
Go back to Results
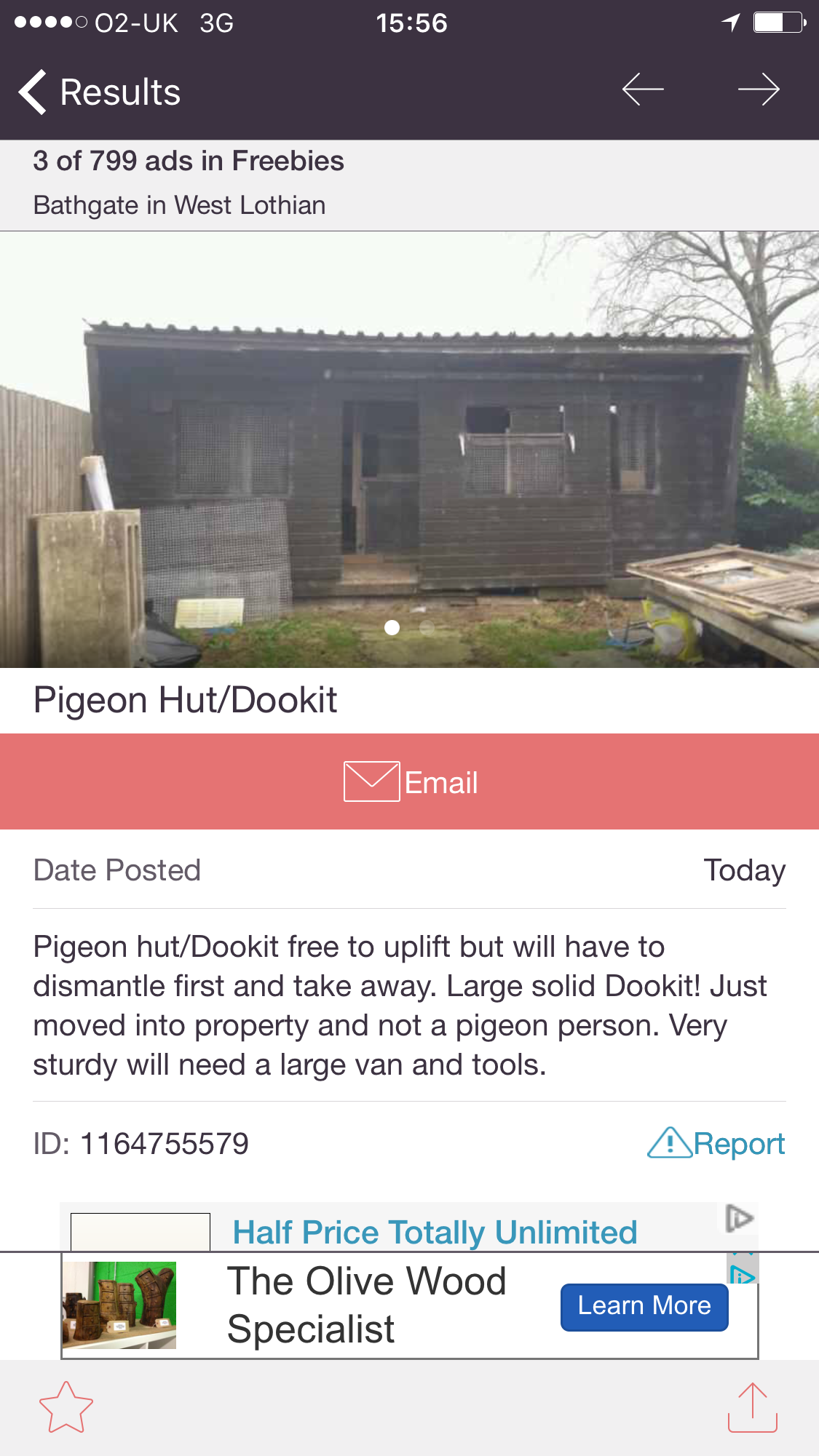[100, 92]
